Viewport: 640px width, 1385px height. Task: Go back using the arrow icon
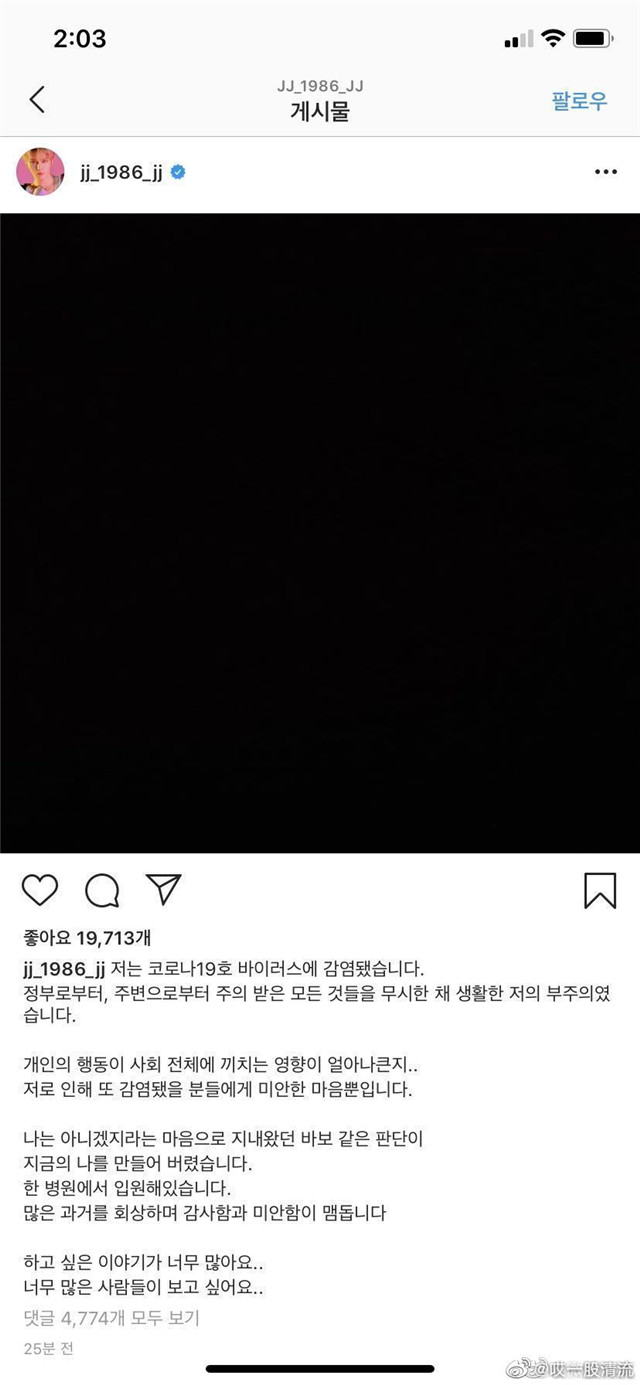coord(37,100)
